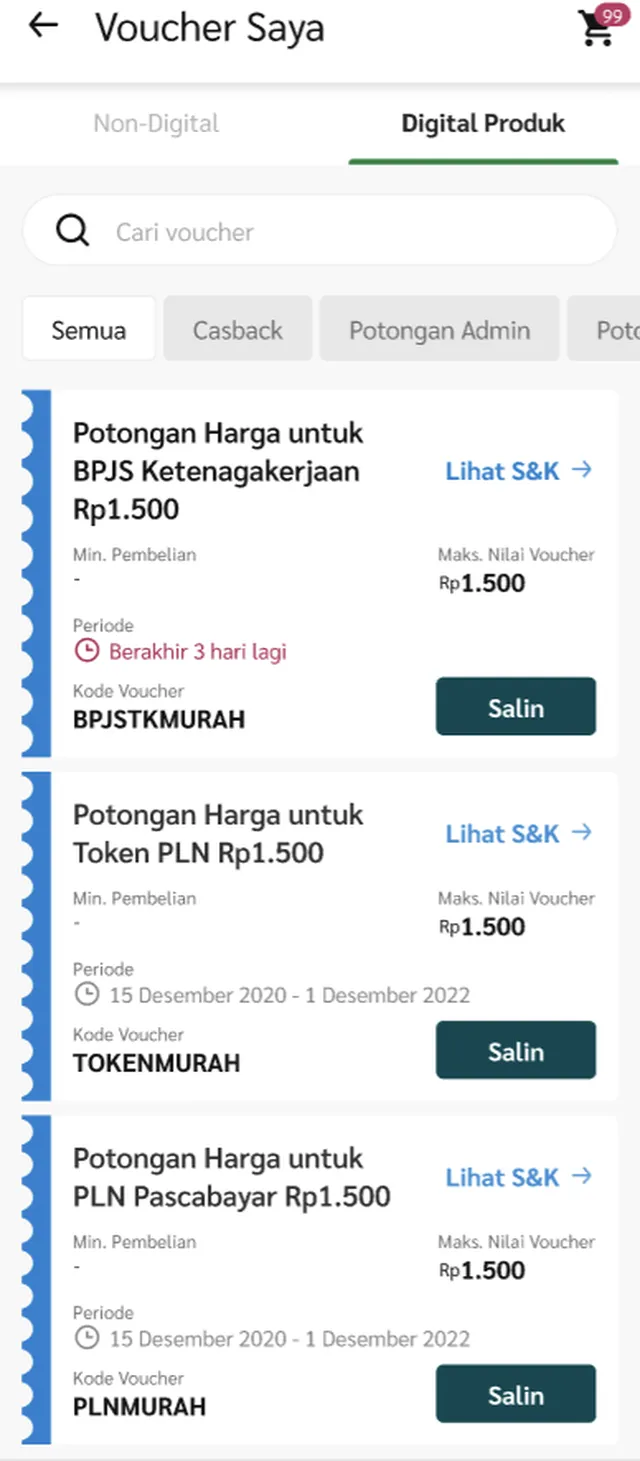Go back from Voucher Saya
Viewport: 640px width, 1461px height.
click(x=43, y=27)
